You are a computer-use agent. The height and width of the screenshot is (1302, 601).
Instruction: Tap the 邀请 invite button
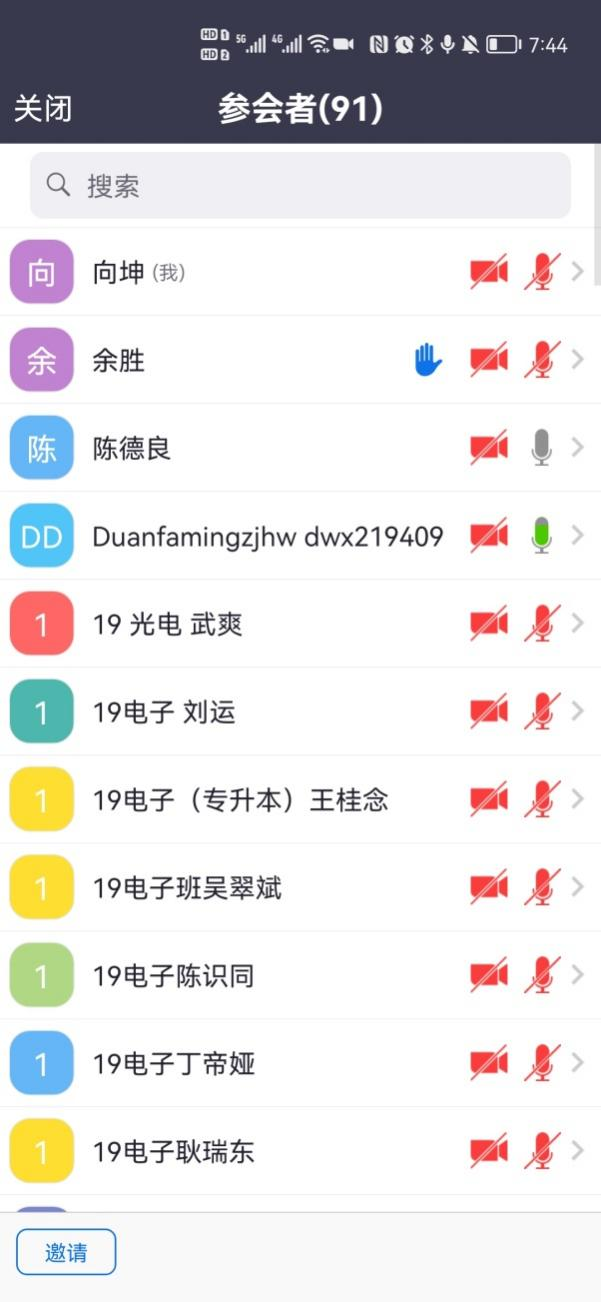pyautogui.click(x=66, y=1252)
